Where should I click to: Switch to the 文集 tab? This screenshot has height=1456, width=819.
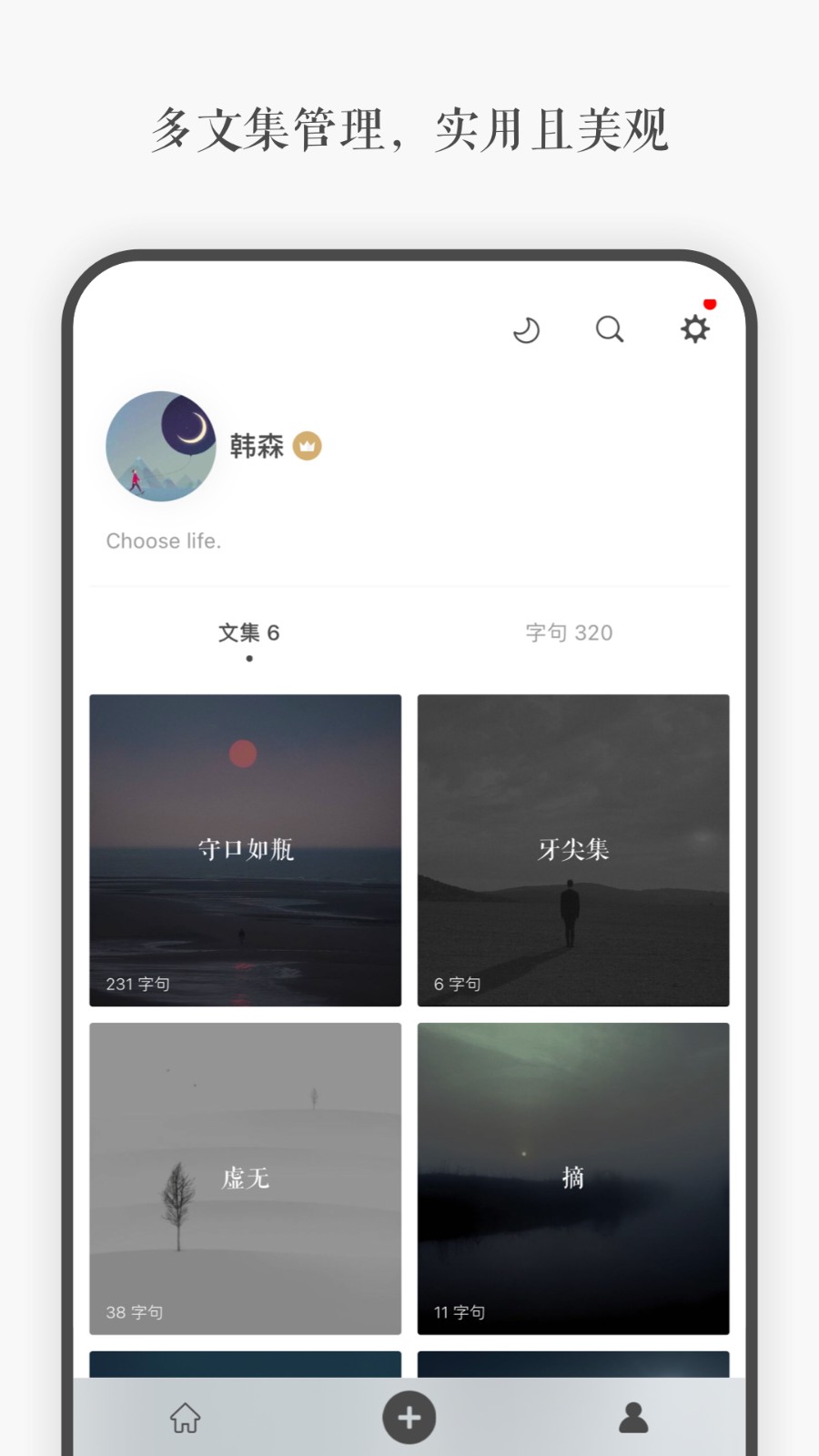click(248, 632)
